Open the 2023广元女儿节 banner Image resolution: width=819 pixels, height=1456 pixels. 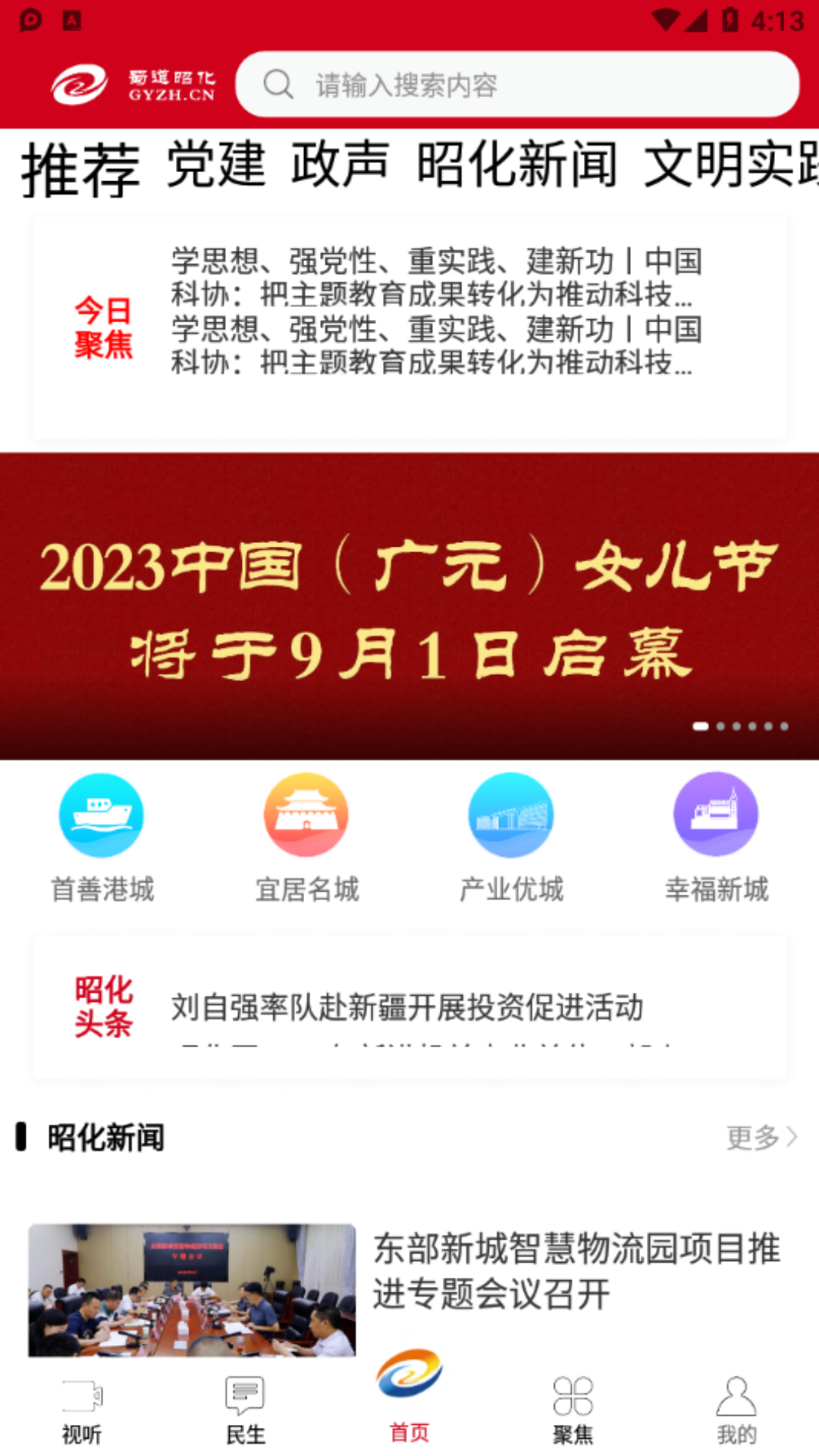click(x=409, y=603)
